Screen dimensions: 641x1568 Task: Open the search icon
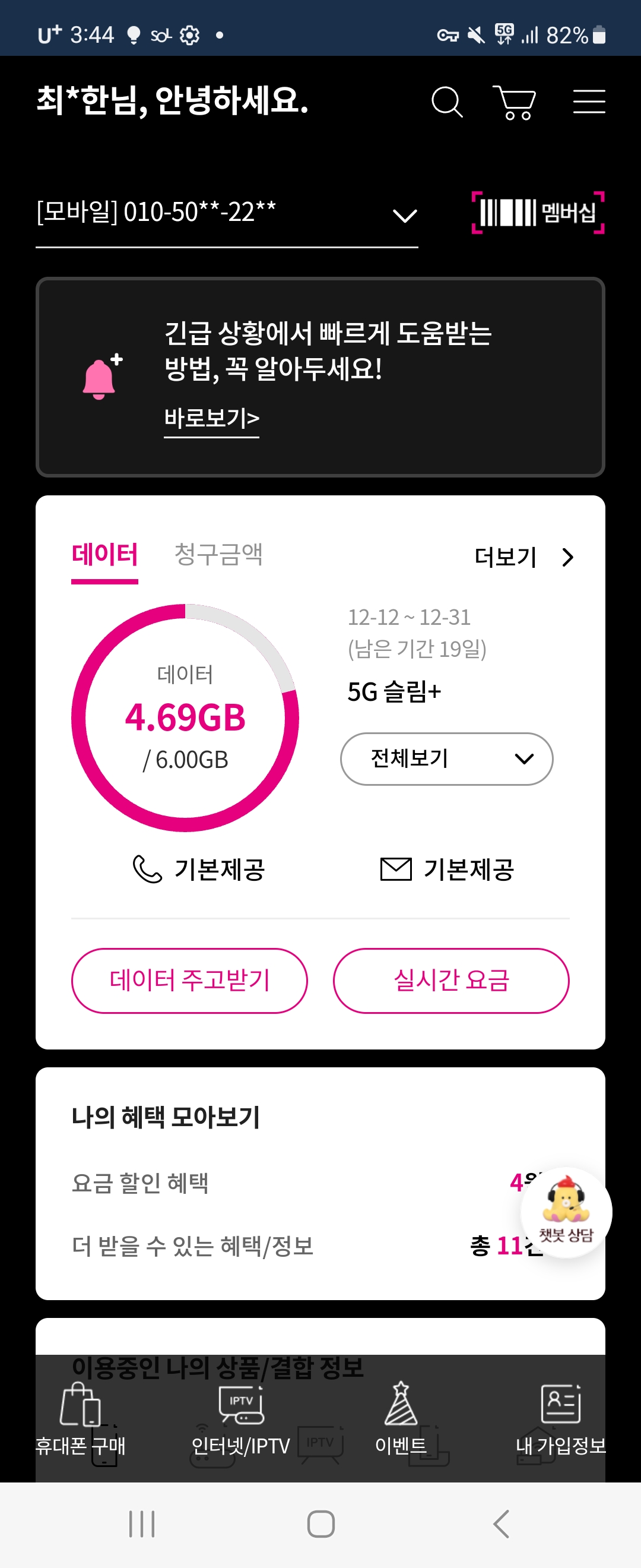click(x=447, y=102)
